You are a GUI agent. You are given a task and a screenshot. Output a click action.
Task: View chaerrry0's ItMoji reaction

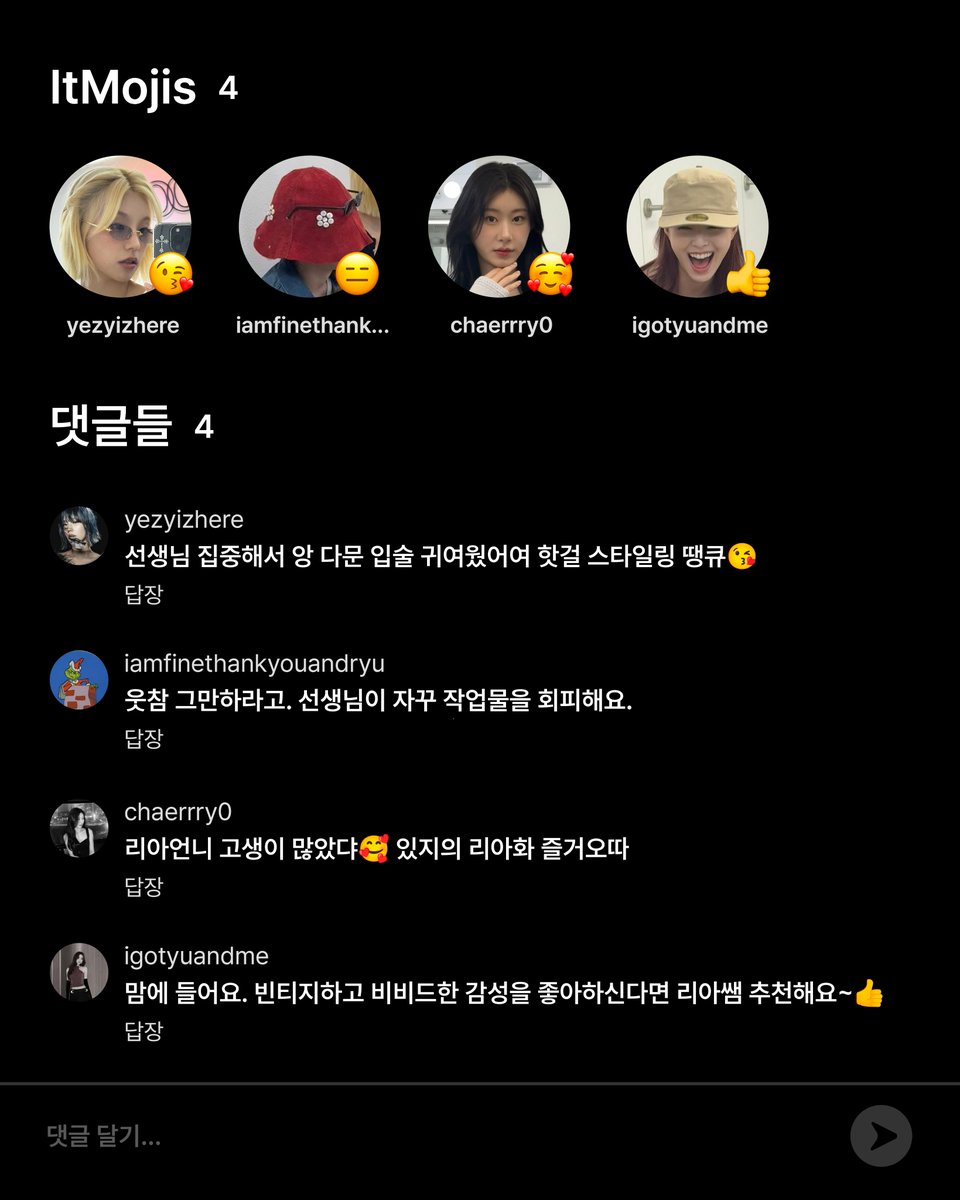tap(499, 227)
